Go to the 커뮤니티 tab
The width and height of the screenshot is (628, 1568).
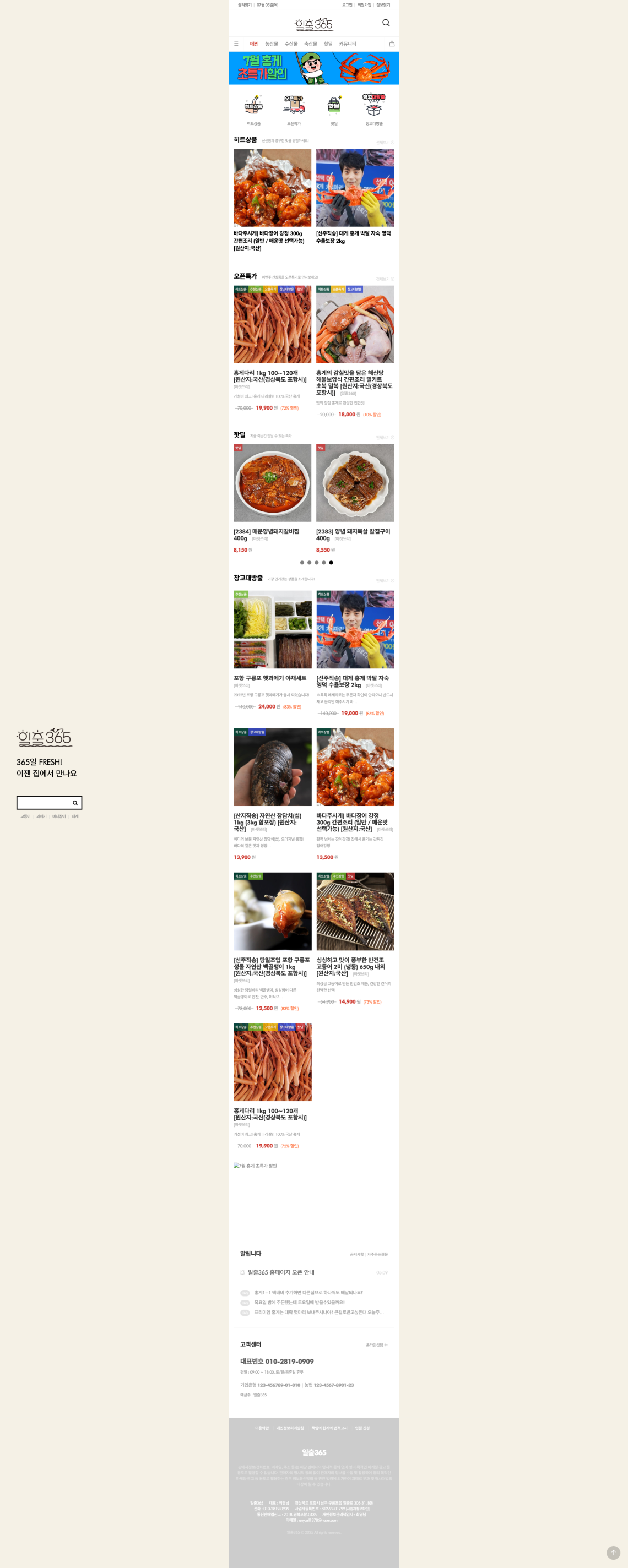(x=347, y=44)
